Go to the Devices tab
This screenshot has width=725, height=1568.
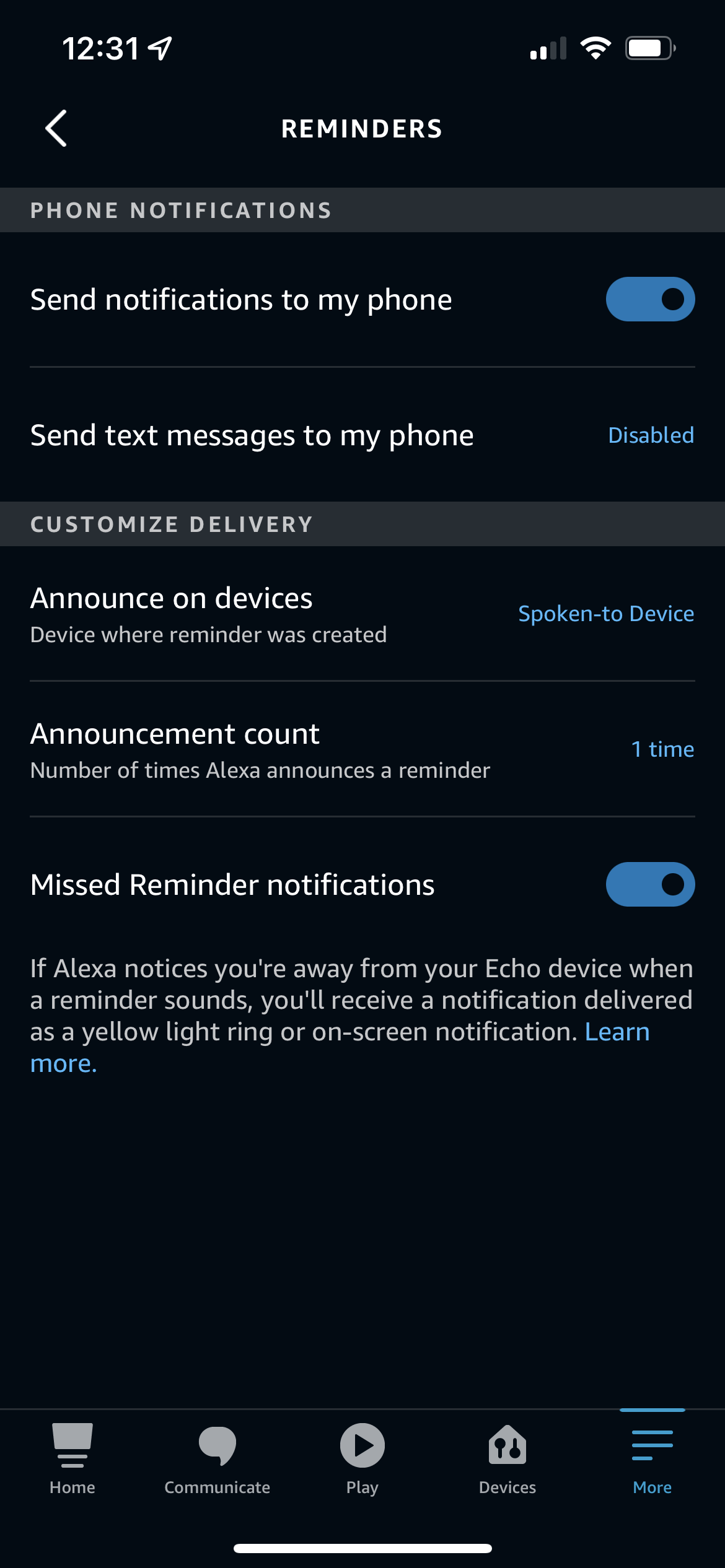(x=507, y=1458)
